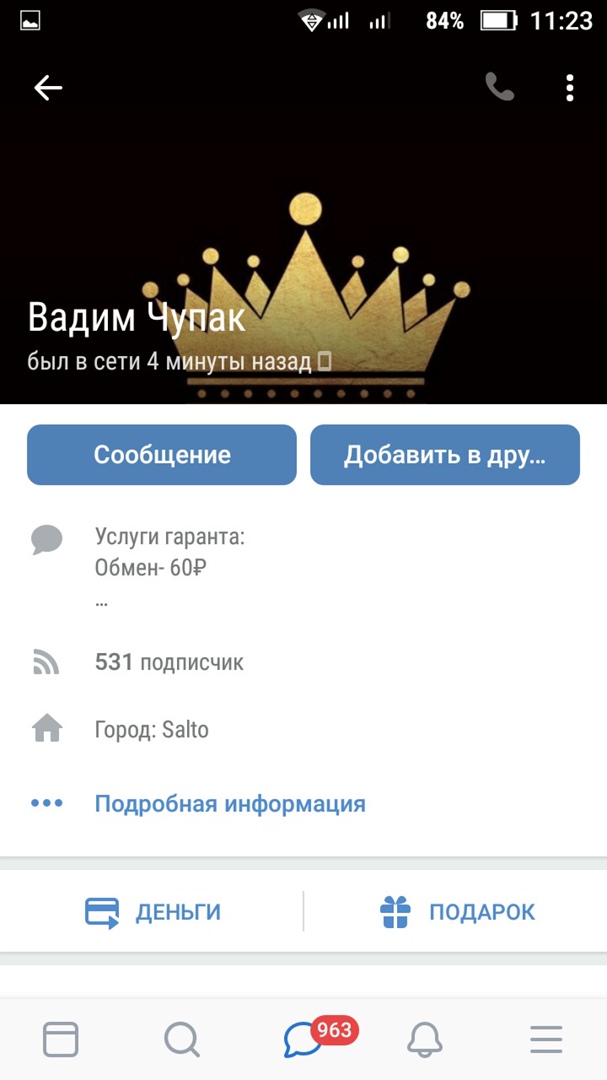Send money via ДЕНЬГИ

click(x=153, y=912)
